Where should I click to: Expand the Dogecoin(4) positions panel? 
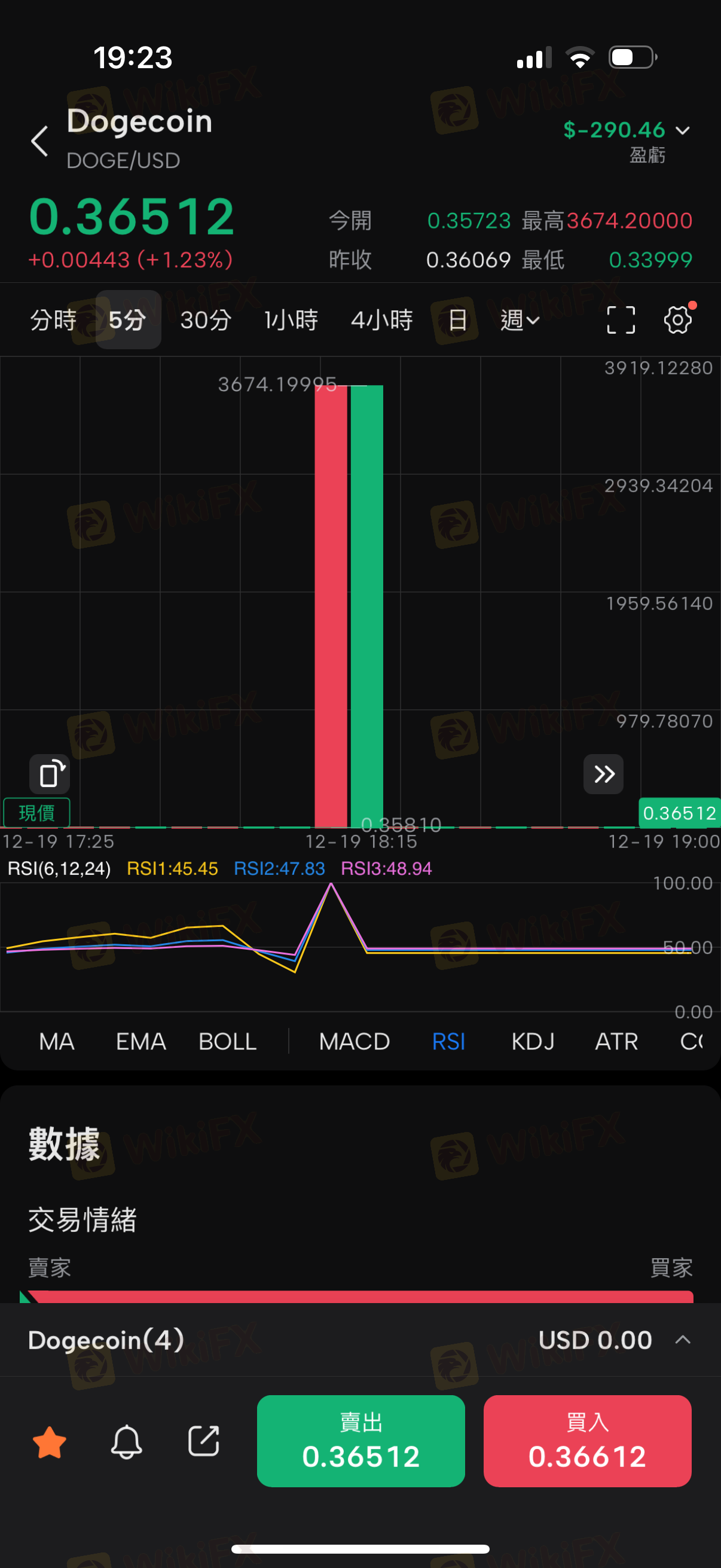(683, 1340)
